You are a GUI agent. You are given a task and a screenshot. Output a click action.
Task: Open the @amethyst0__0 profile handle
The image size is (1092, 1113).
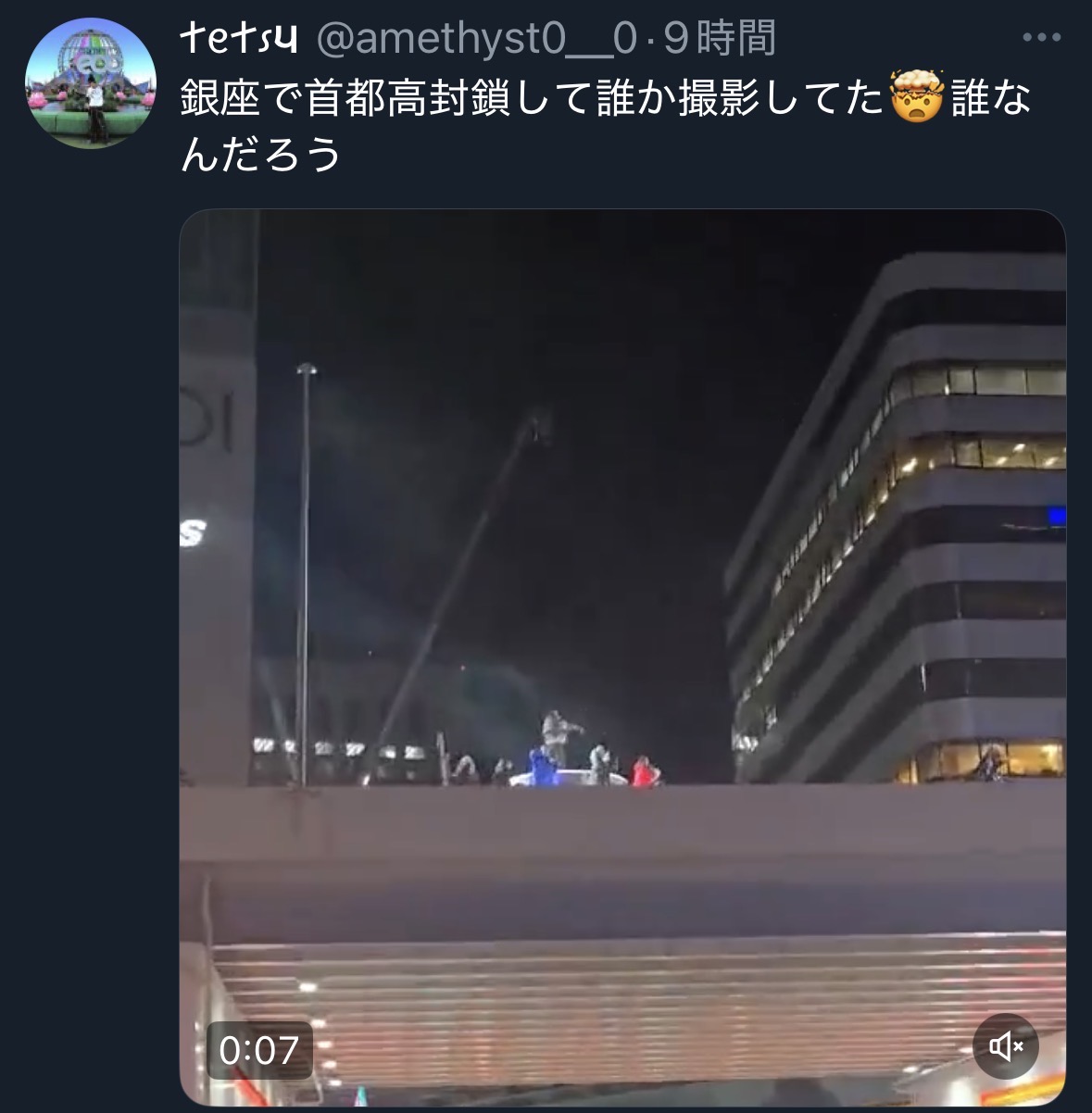pos(478,38)
